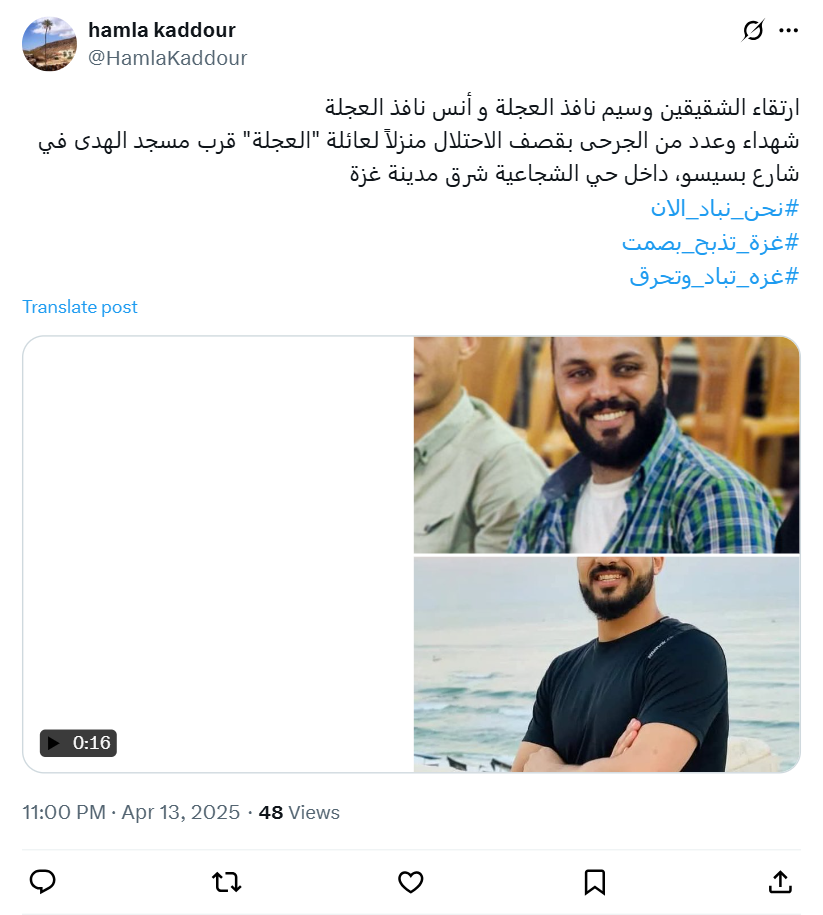This screenshot has height=915, width=823.
Task: Open the three-dot overflow menu
Action: (789, 31)
